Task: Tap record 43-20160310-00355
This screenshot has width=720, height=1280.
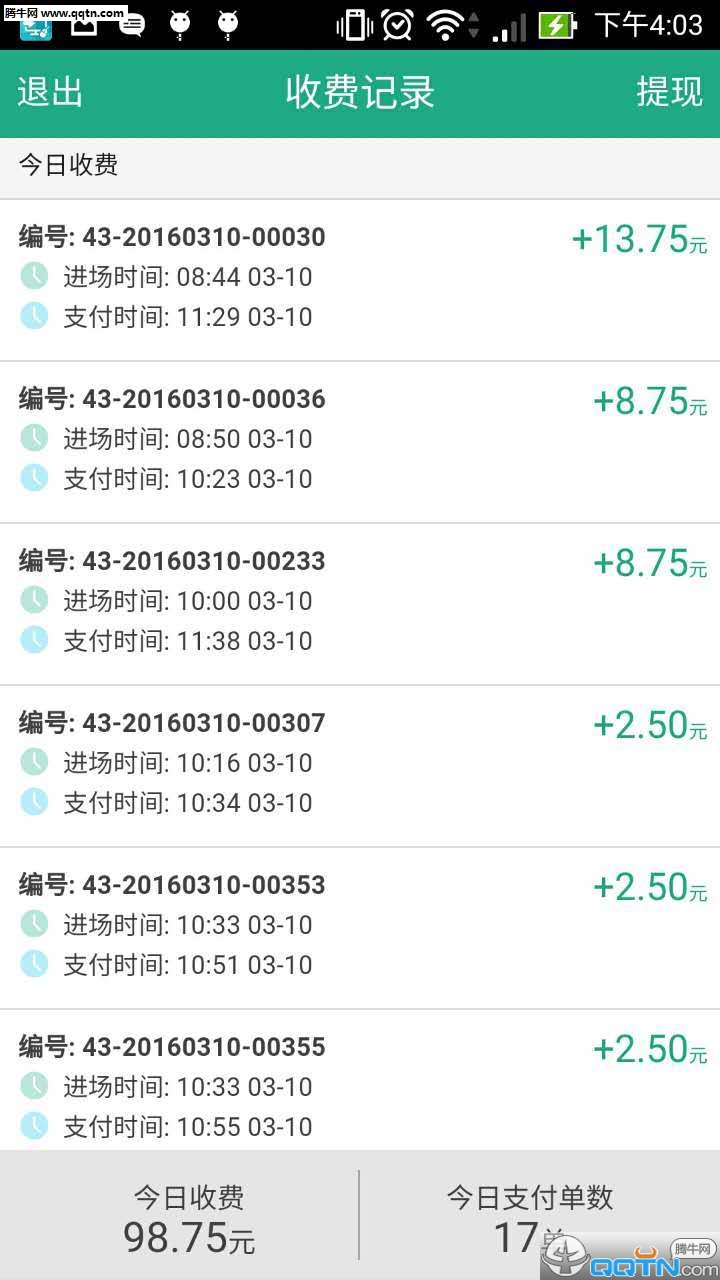Action: click(x=360, y=1086)
